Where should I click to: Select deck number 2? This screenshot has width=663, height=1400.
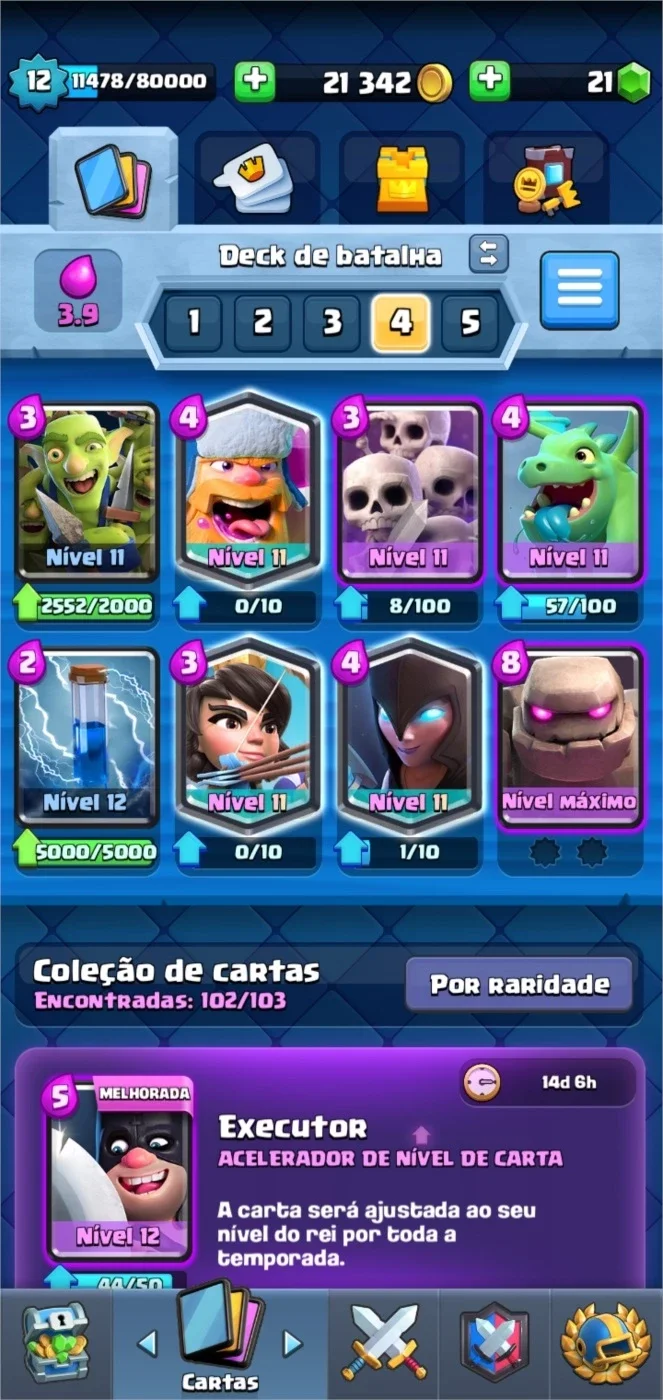262,322
